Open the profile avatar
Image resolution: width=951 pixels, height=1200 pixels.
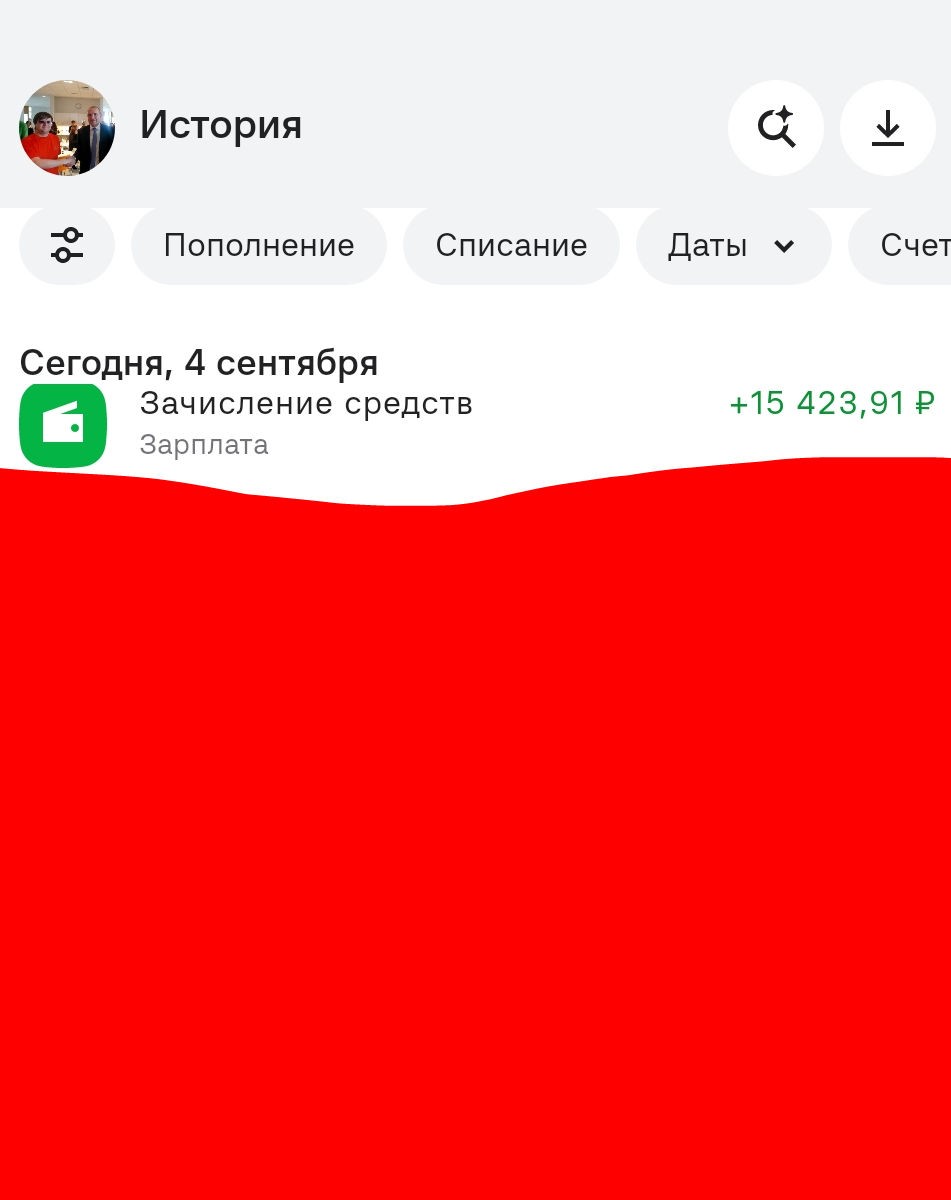(x=67, y=128)
